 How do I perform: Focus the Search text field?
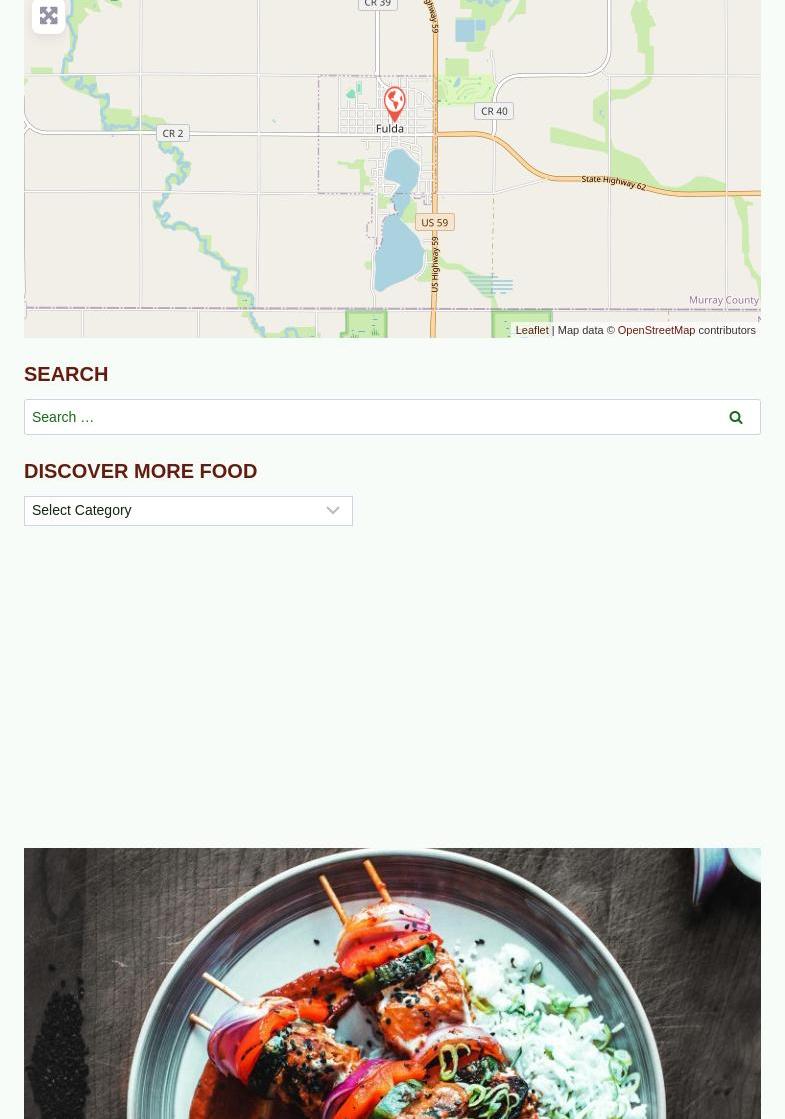(366, 417)
